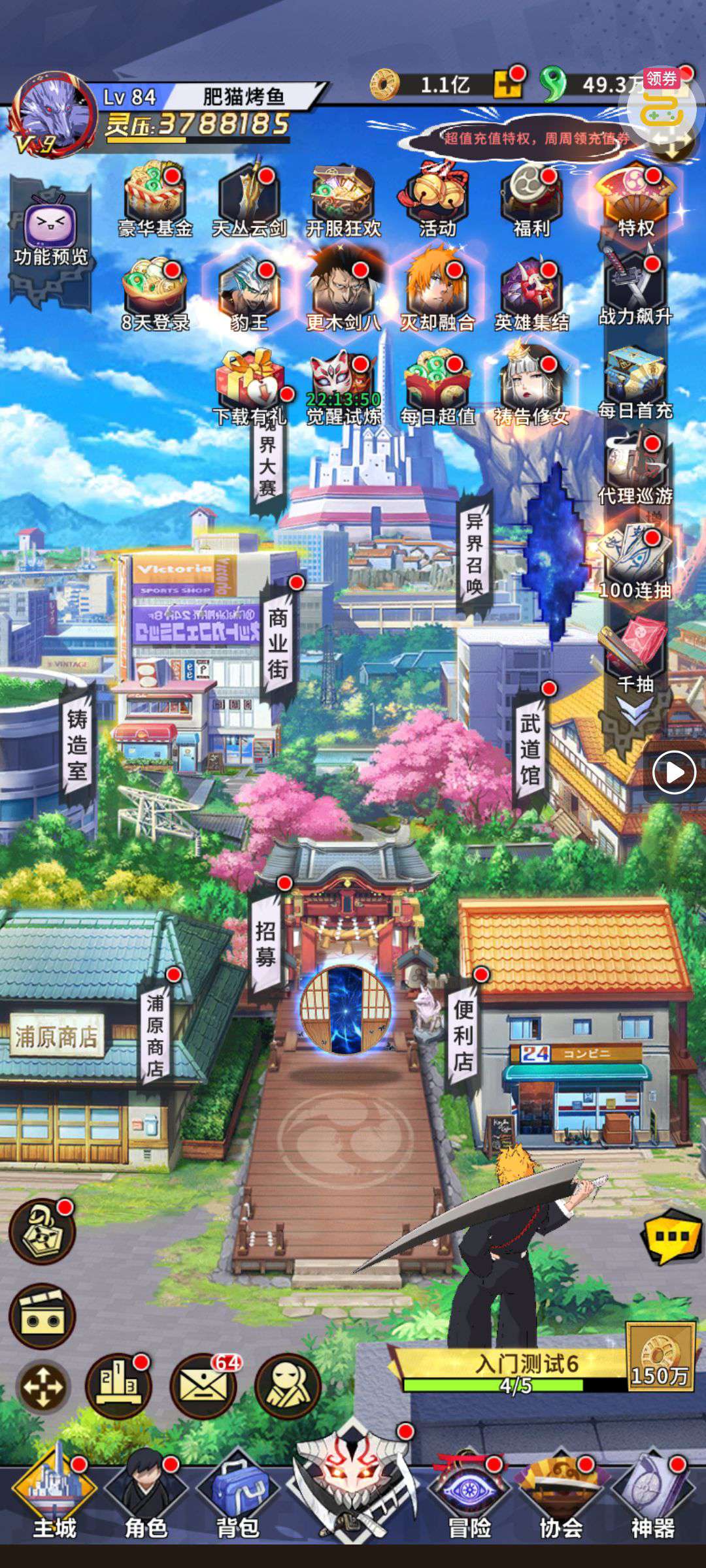This screenshot has width=706, height=1568.
Task: Open 每日超值 deals
Action: click(x=437, y=389)
